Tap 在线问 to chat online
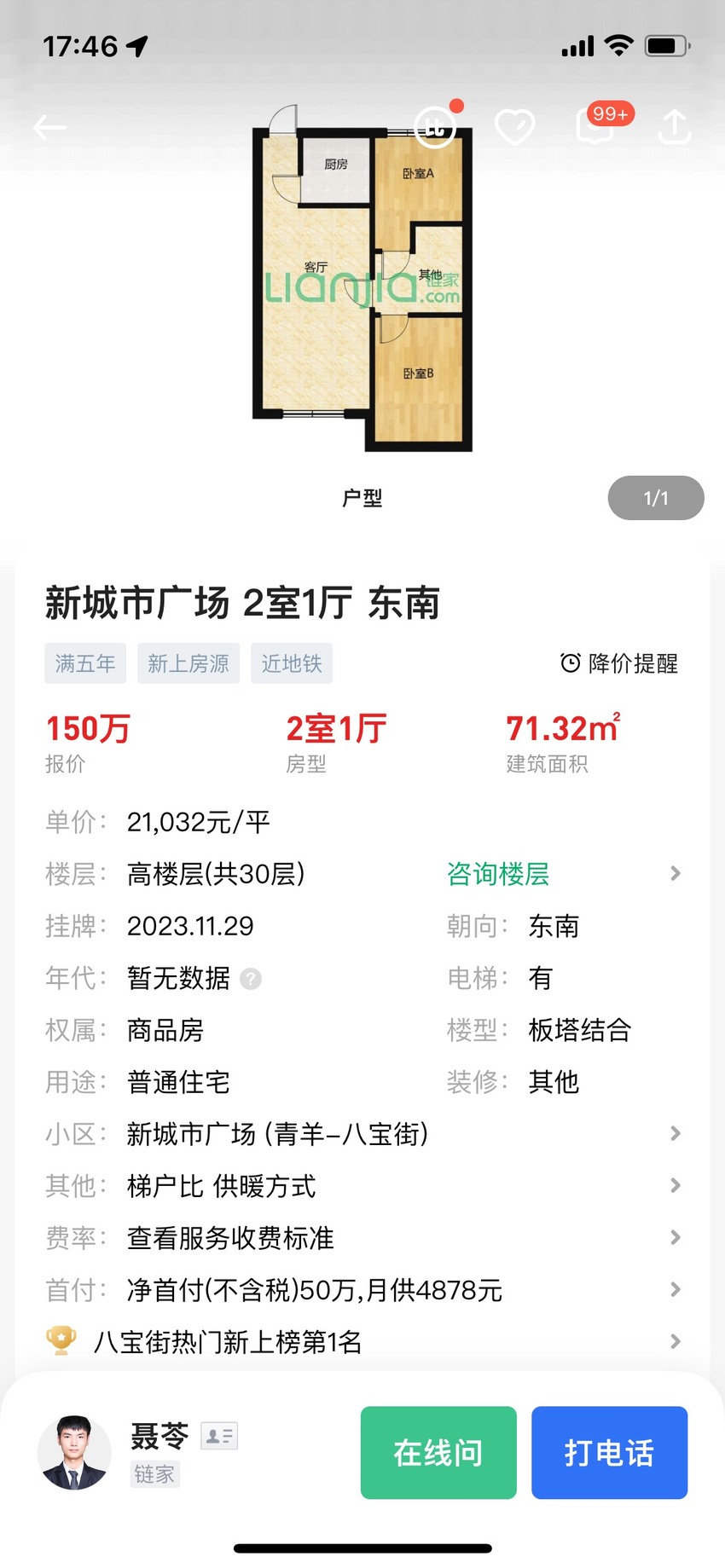The width and height of the screenshot is (725, 1568). point(438,1453)
